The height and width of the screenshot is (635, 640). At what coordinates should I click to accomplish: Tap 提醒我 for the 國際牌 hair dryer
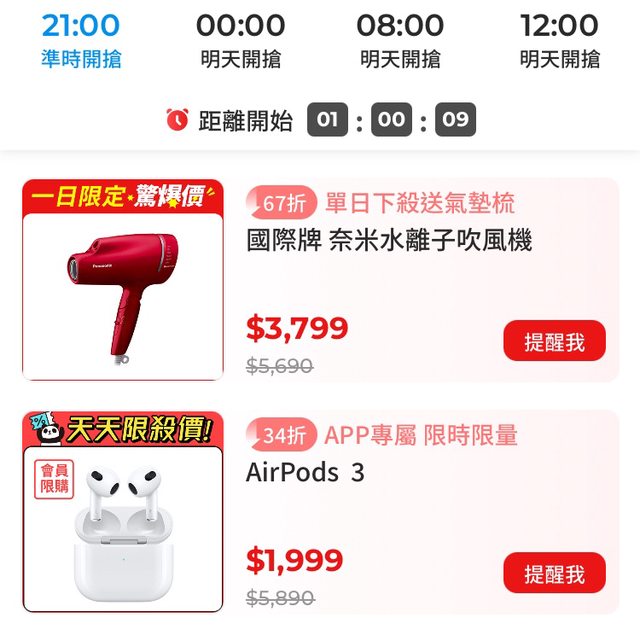(554, 341)
